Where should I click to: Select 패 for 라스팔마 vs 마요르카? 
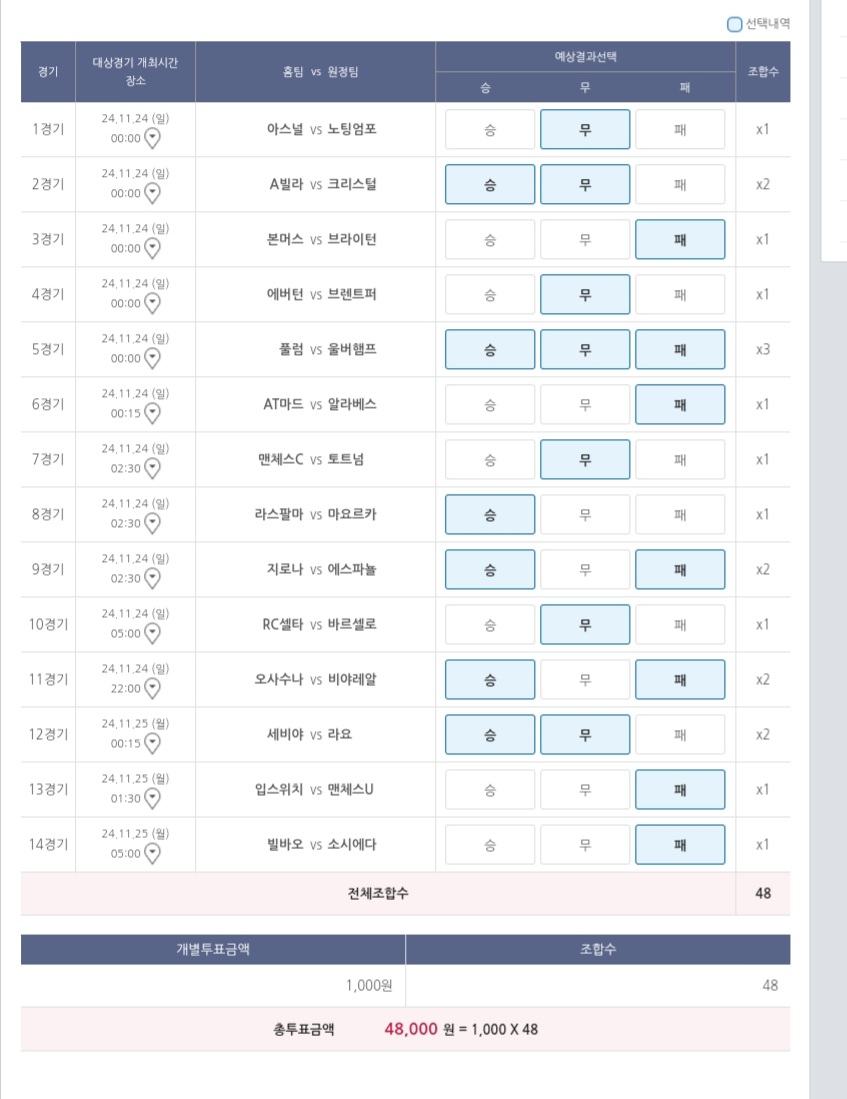(x=680, y=515)
